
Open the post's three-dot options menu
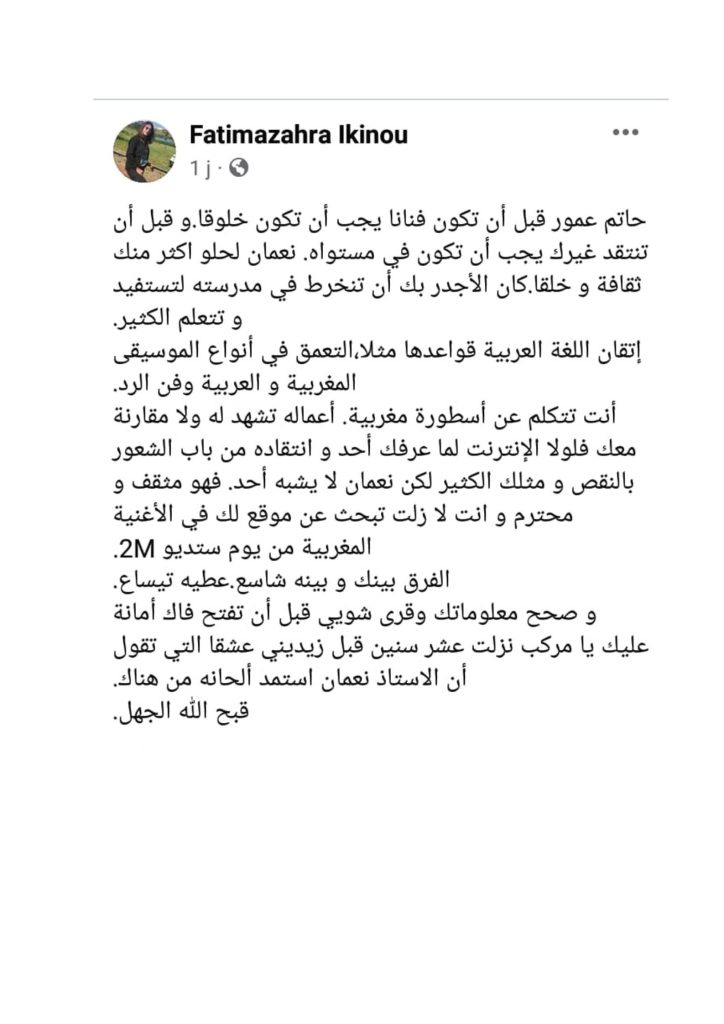pyautogui.click(x=625, y=133)
